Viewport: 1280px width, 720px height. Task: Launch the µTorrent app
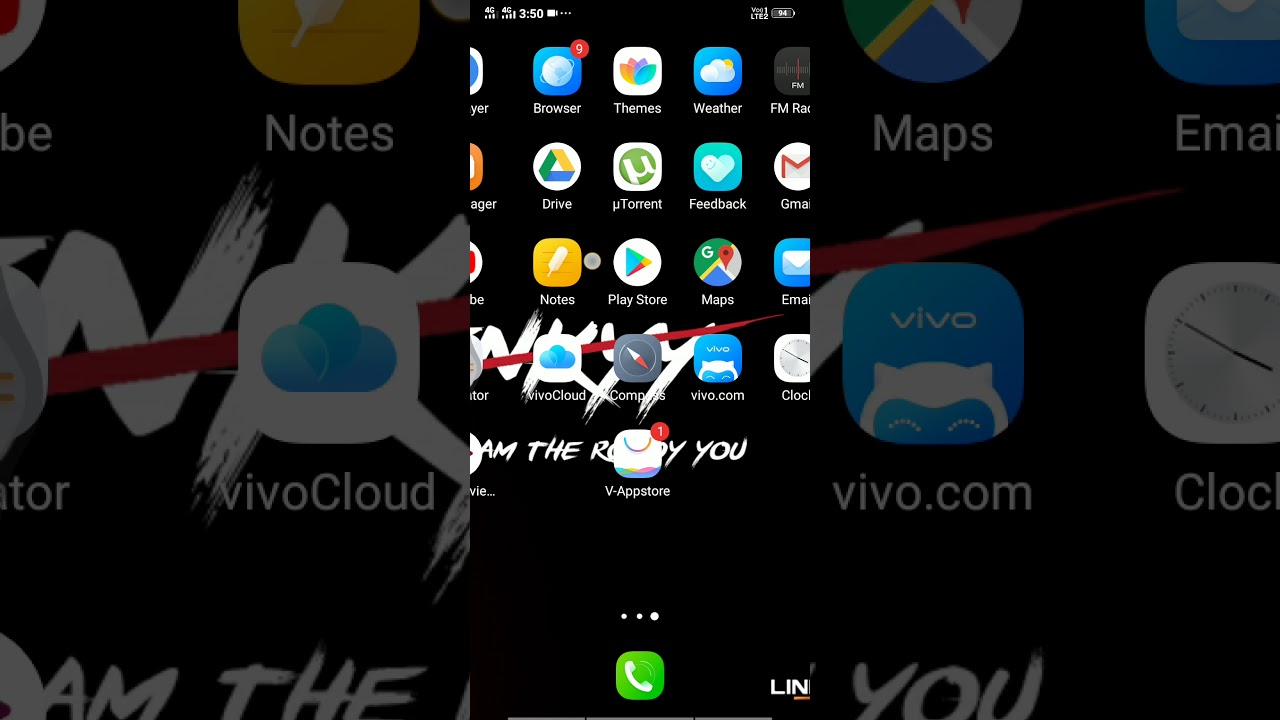637,167
